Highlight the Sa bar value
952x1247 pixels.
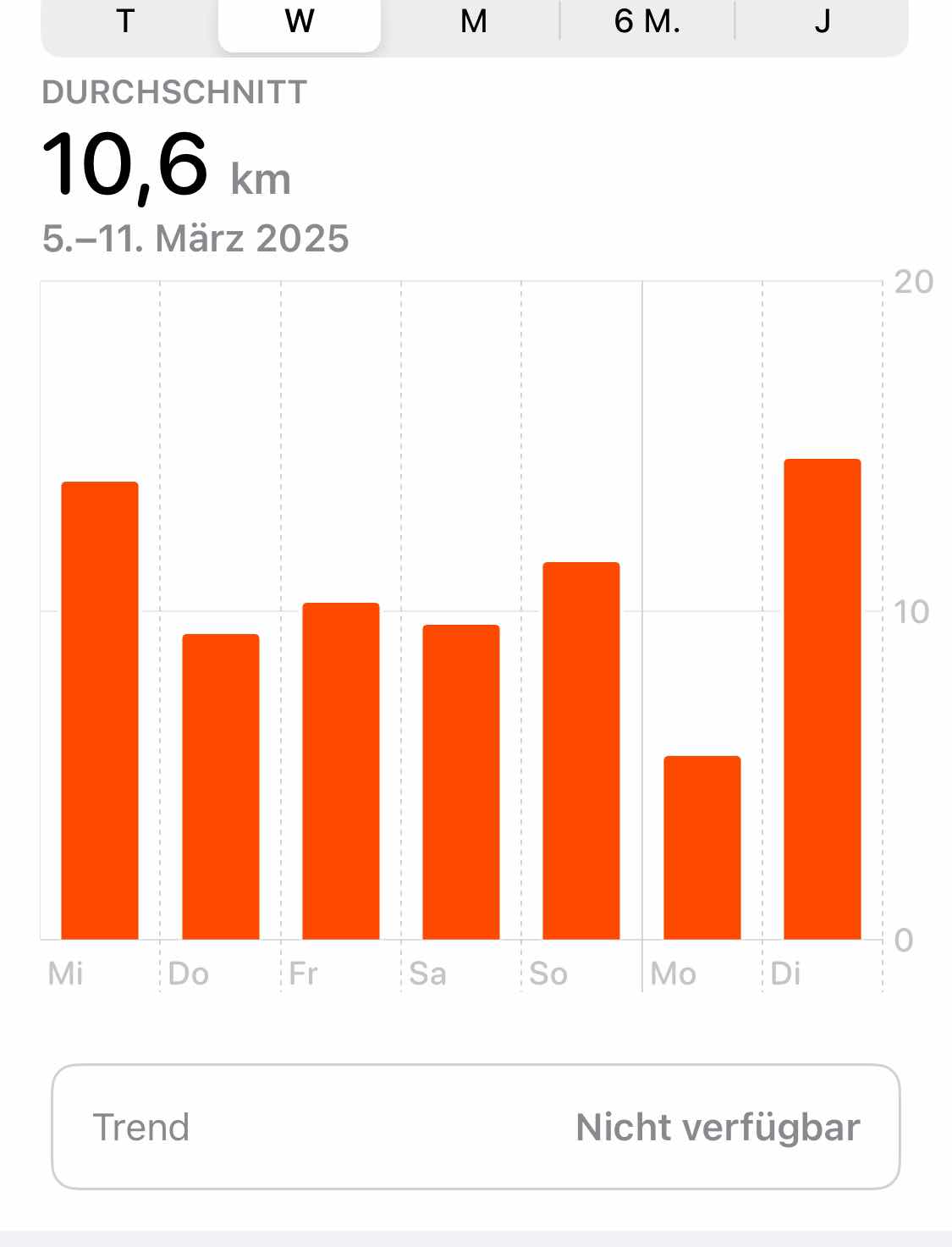461,781
